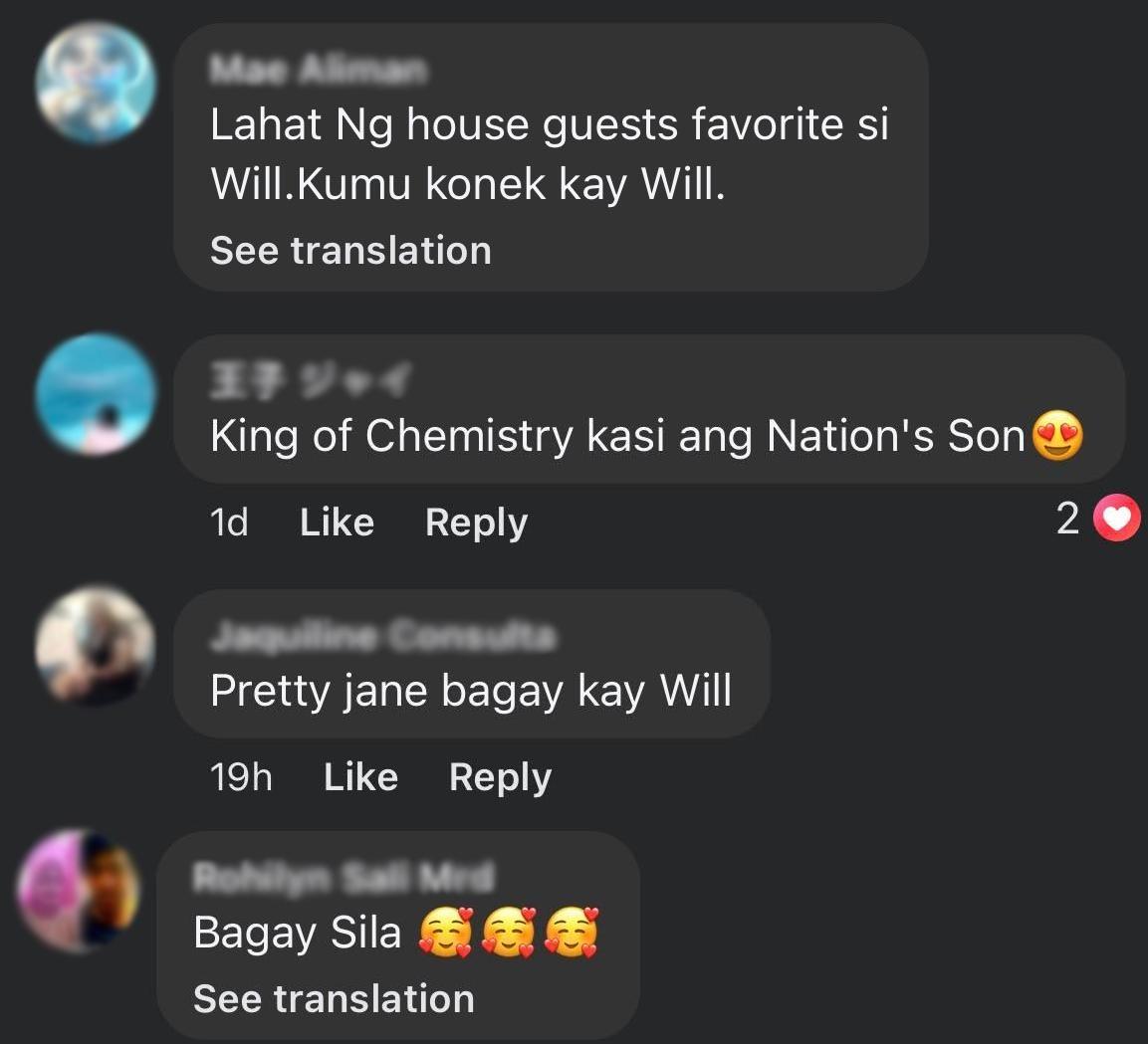
Task: Open avatar of Bagay Sila commenter
Action: 80,889
